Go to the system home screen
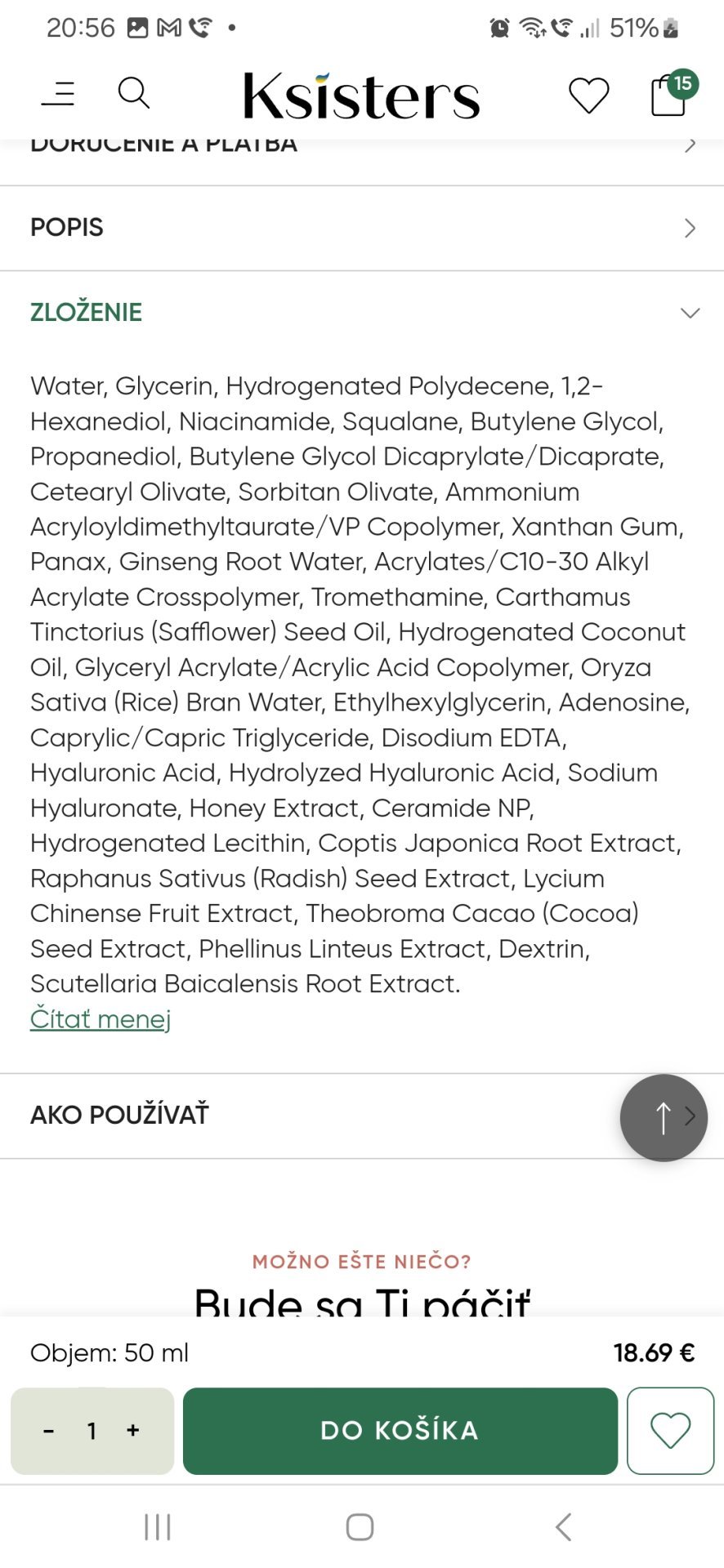Viewport: 724px width, 1568px height. (360, 1526)
